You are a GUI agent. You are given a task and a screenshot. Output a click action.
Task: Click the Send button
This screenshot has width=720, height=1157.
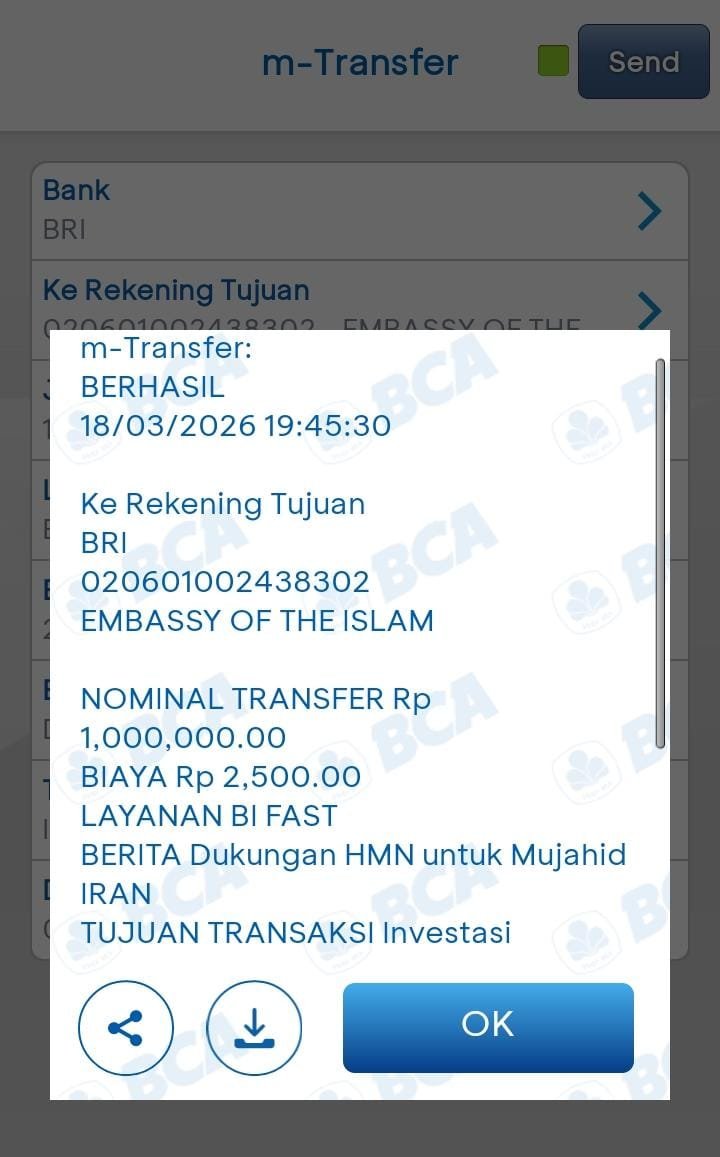(x=643, y=61)
